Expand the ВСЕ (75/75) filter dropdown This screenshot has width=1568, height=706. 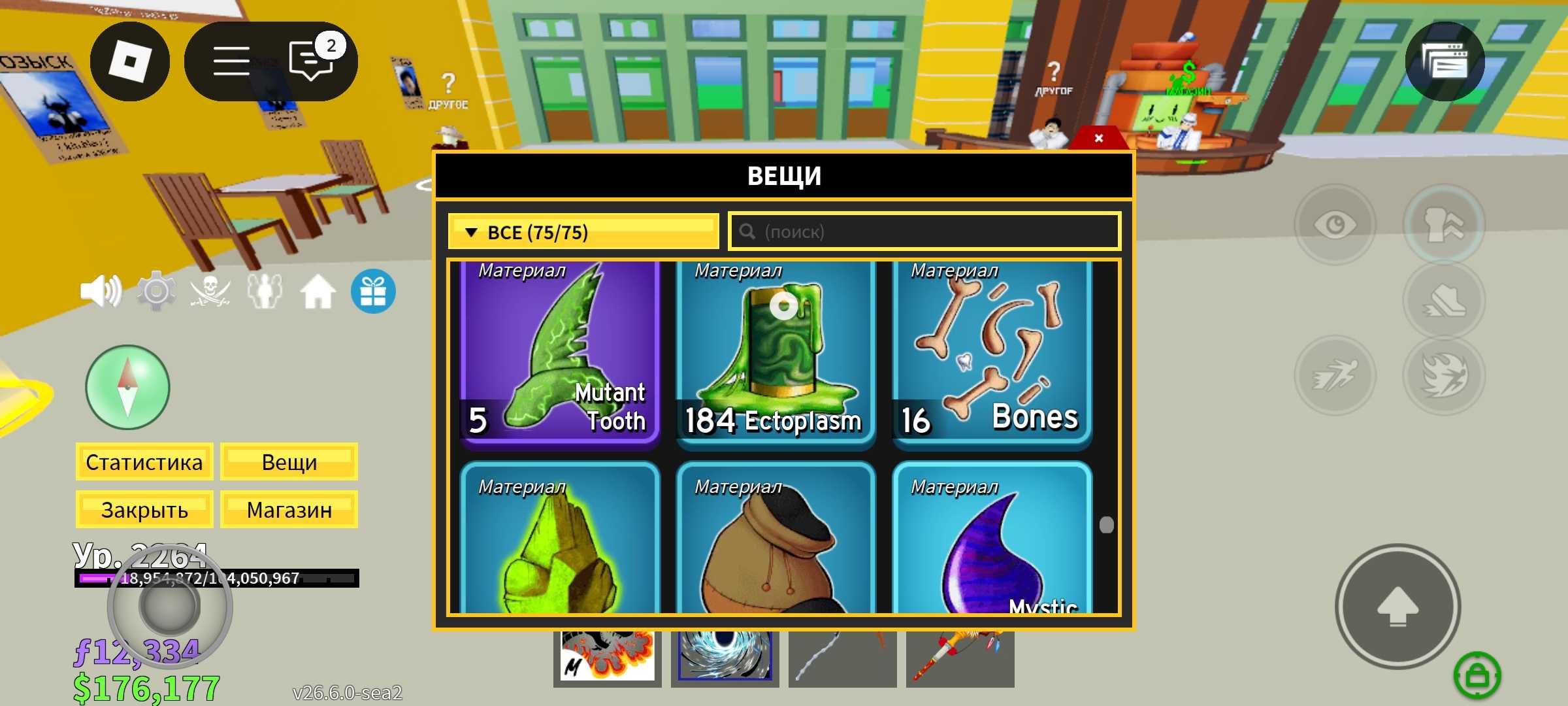pos(583,232)
